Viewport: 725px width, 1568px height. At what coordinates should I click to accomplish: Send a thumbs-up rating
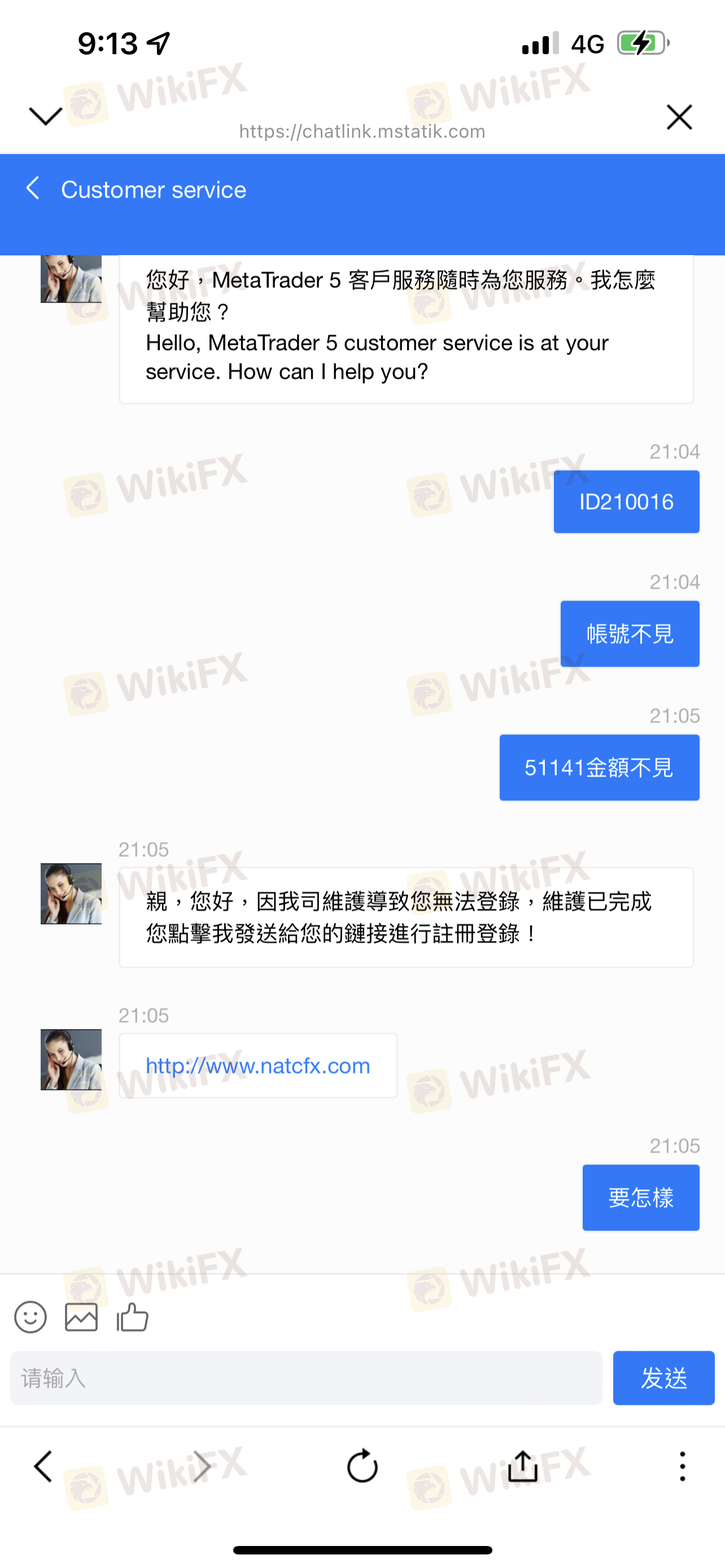[133, 1317]
